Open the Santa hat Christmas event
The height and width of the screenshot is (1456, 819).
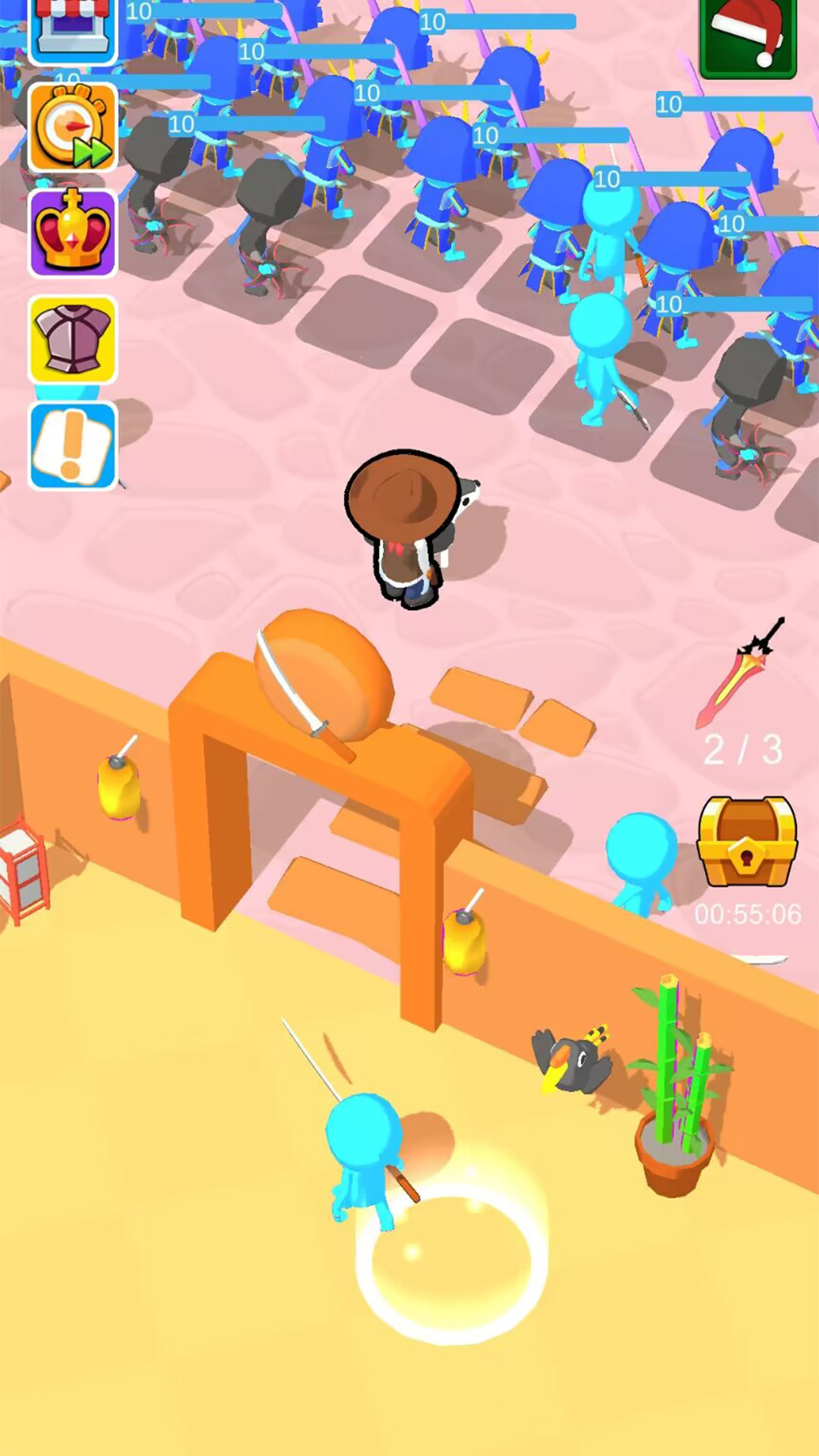tap(748, 36)
